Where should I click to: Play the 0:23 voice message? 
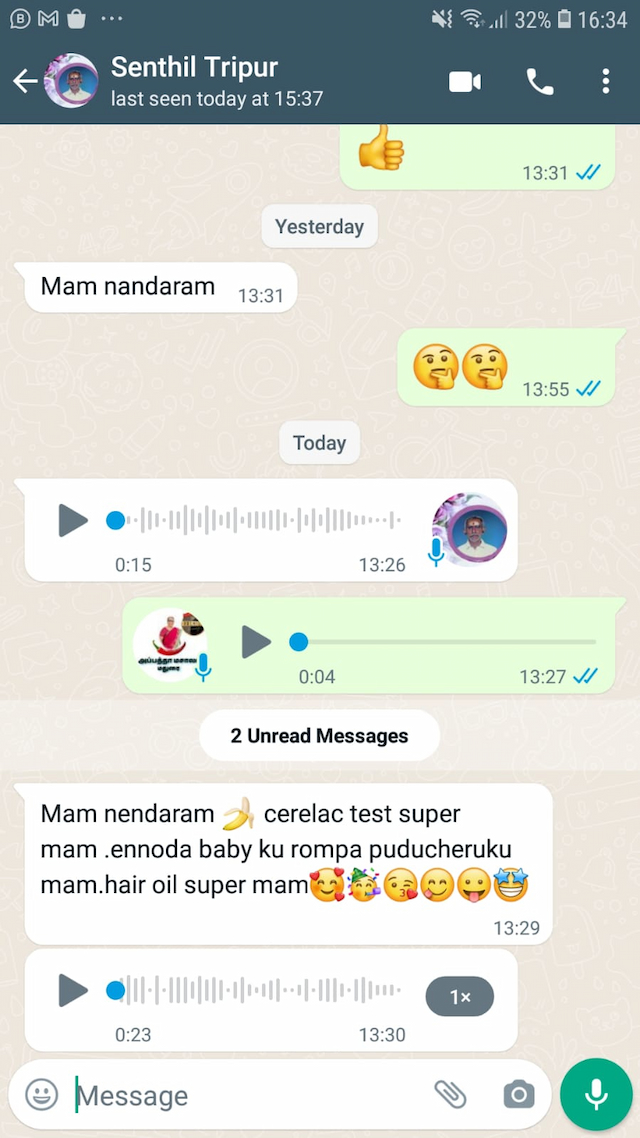pos(73,991)
